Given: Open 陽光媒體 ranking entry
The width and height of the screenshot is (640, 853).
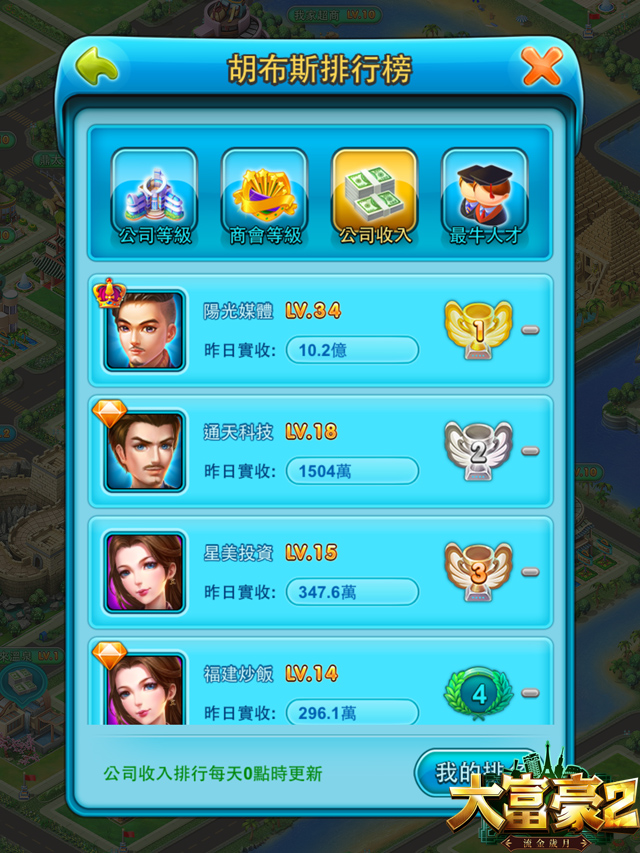Looking at the screenshot, I should [320, 330].
